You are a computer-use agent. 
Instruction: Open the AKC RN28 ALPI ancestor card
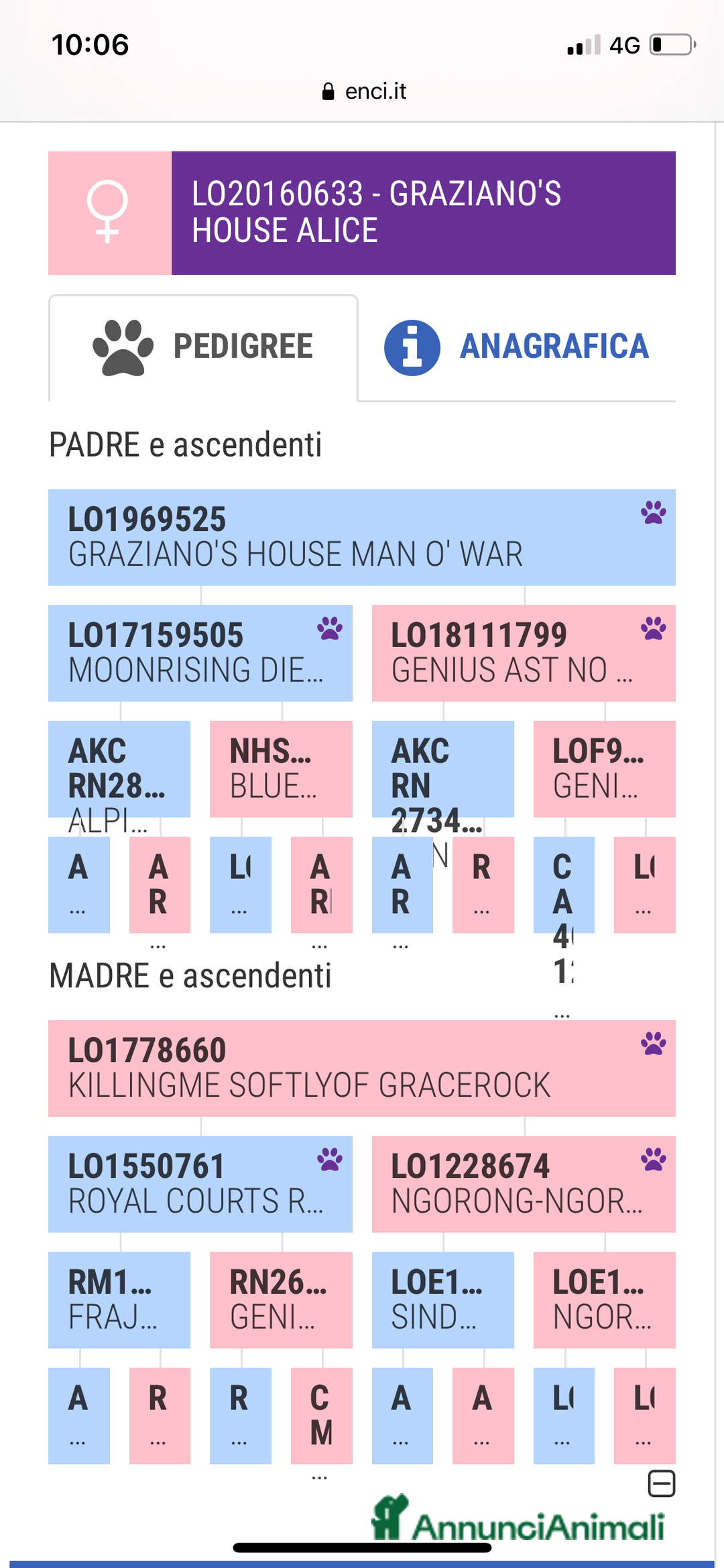[119, 769]
